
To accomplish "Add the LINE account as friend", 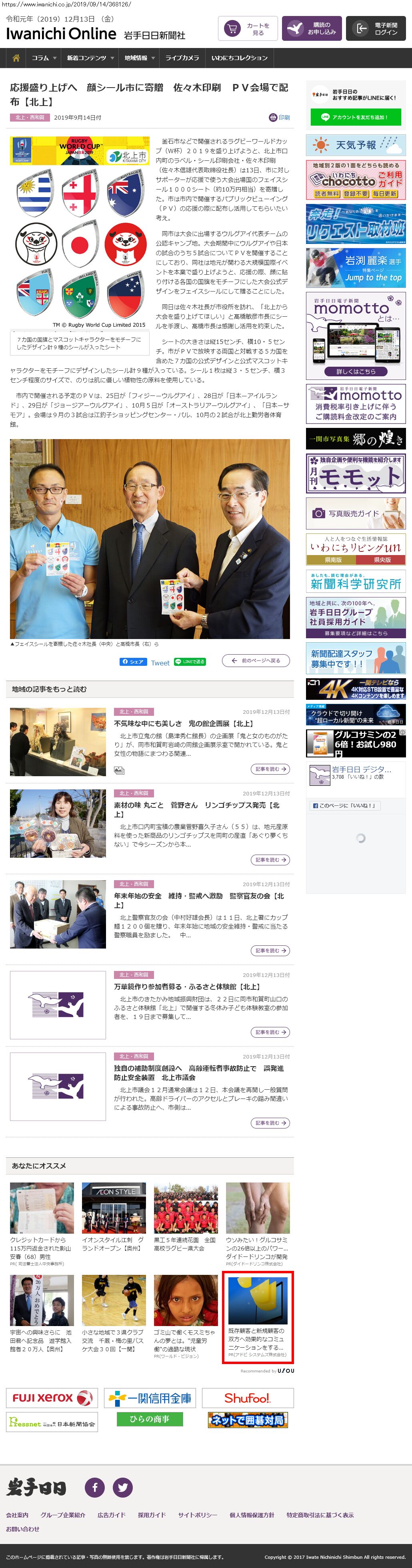I will coord(355,117).
